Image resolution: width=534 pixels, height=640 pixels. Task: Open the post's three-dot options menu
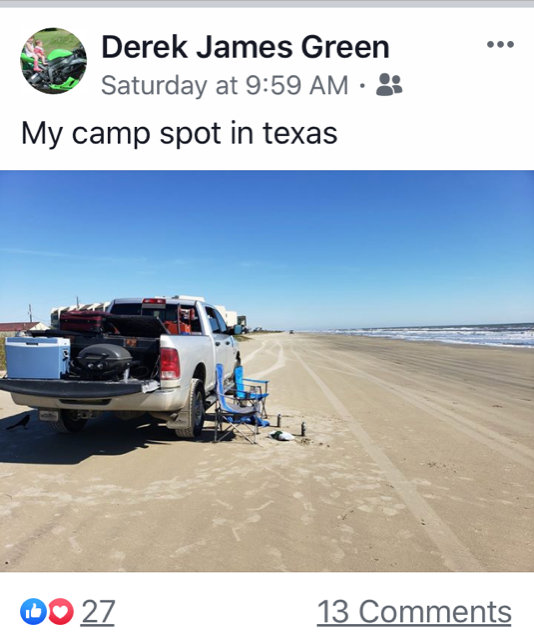(500, 44)
